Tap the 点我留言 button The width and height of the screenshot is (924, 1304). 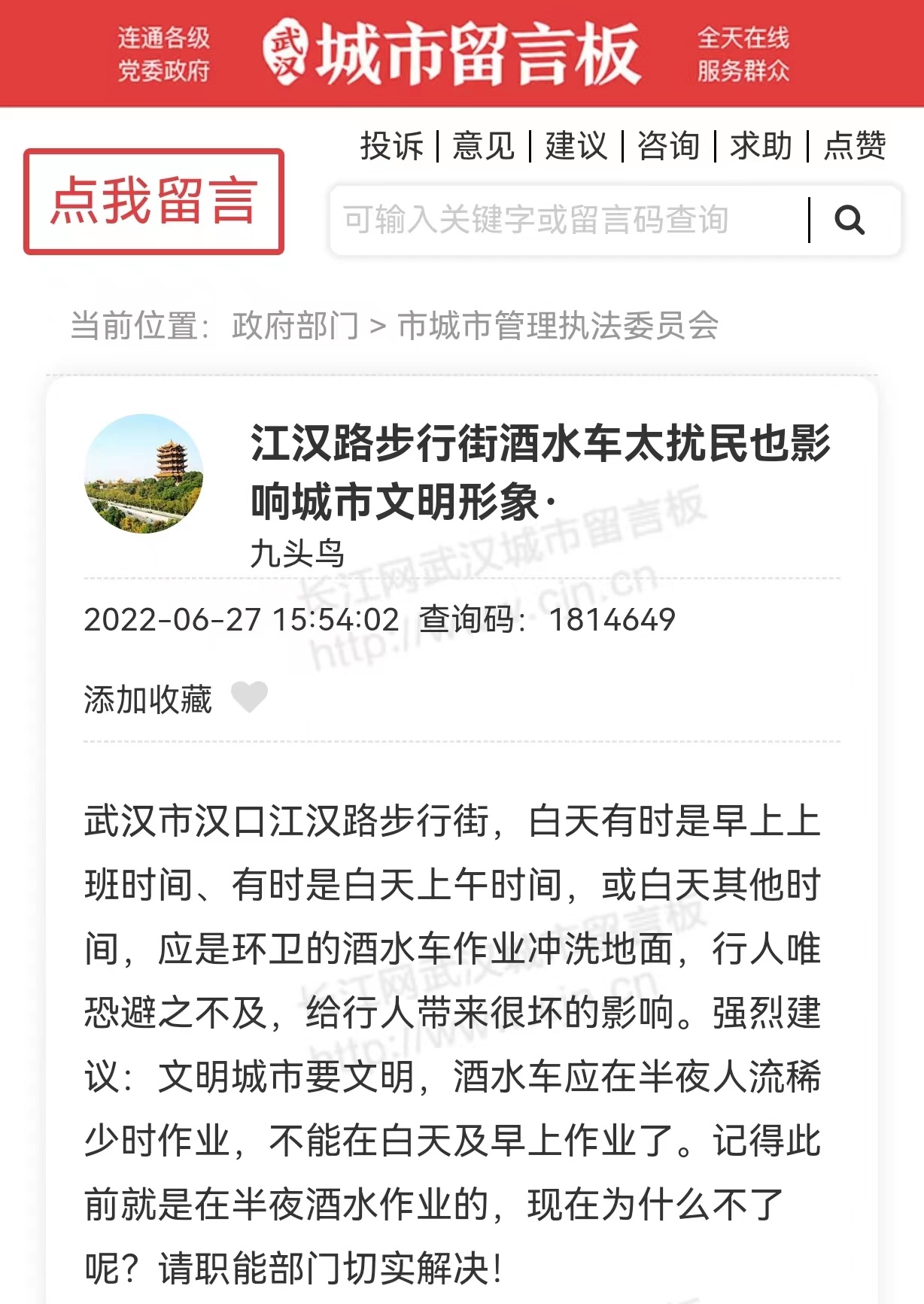click(x=153, y=202)
